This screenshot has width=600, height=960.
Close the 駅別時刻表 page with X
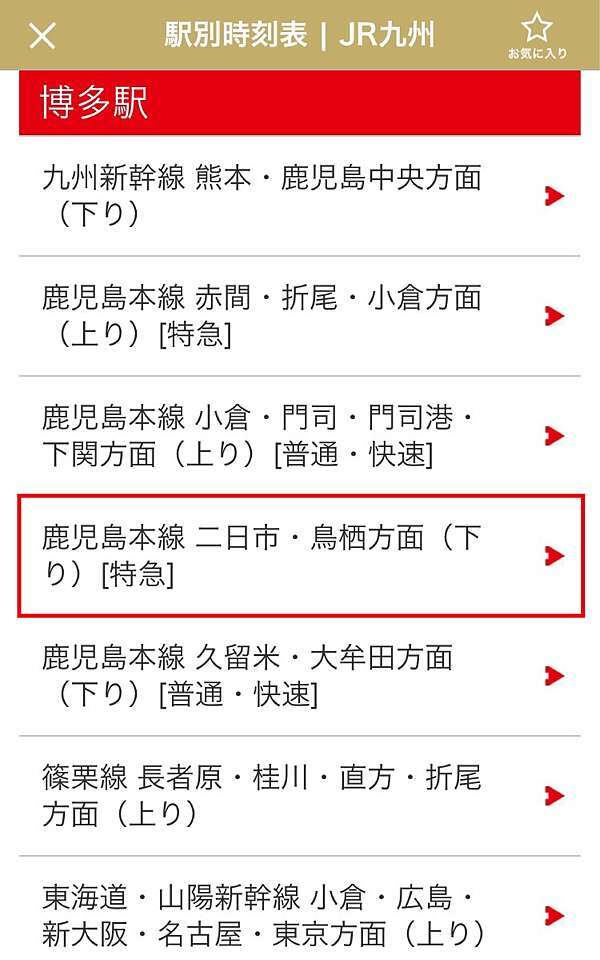(42, 36)
